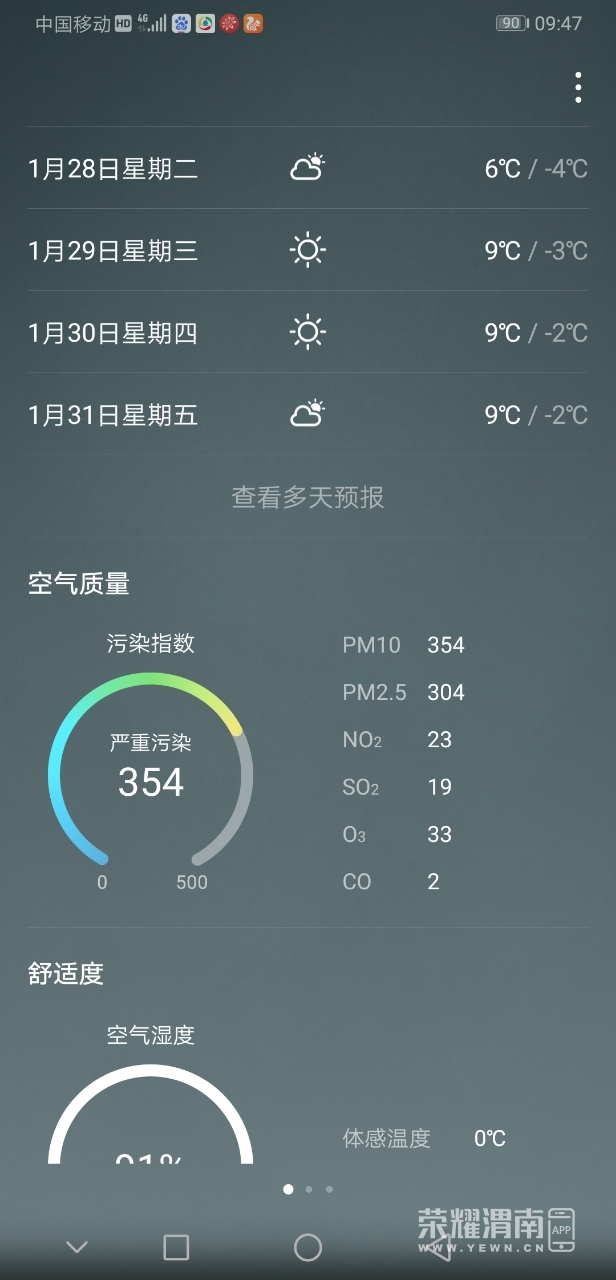Open forecast for 1月31日星期五
616x1280 pixels.
pyautogui.click(x=308, y=414)
